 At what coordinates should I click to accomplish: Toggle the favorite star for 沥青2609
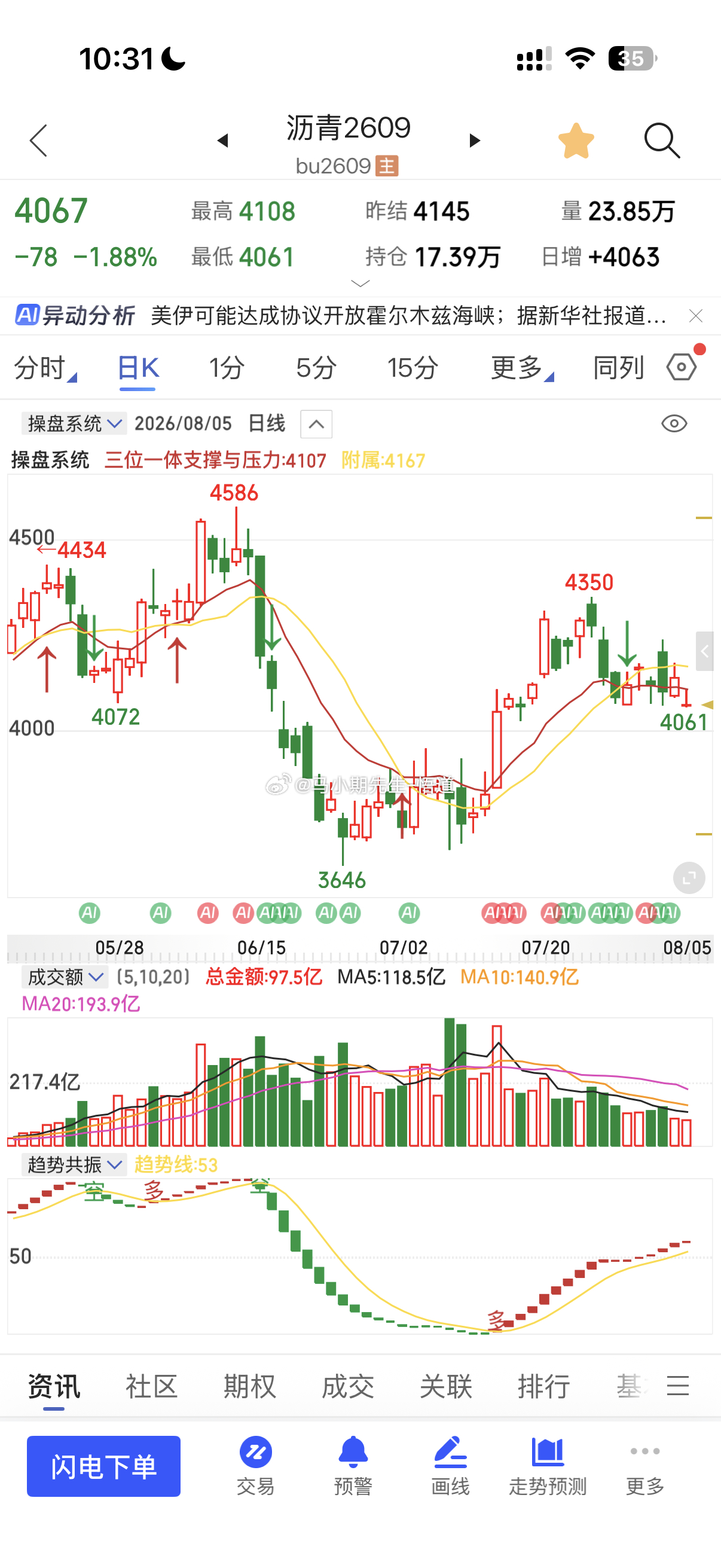(x=576, y=141)
